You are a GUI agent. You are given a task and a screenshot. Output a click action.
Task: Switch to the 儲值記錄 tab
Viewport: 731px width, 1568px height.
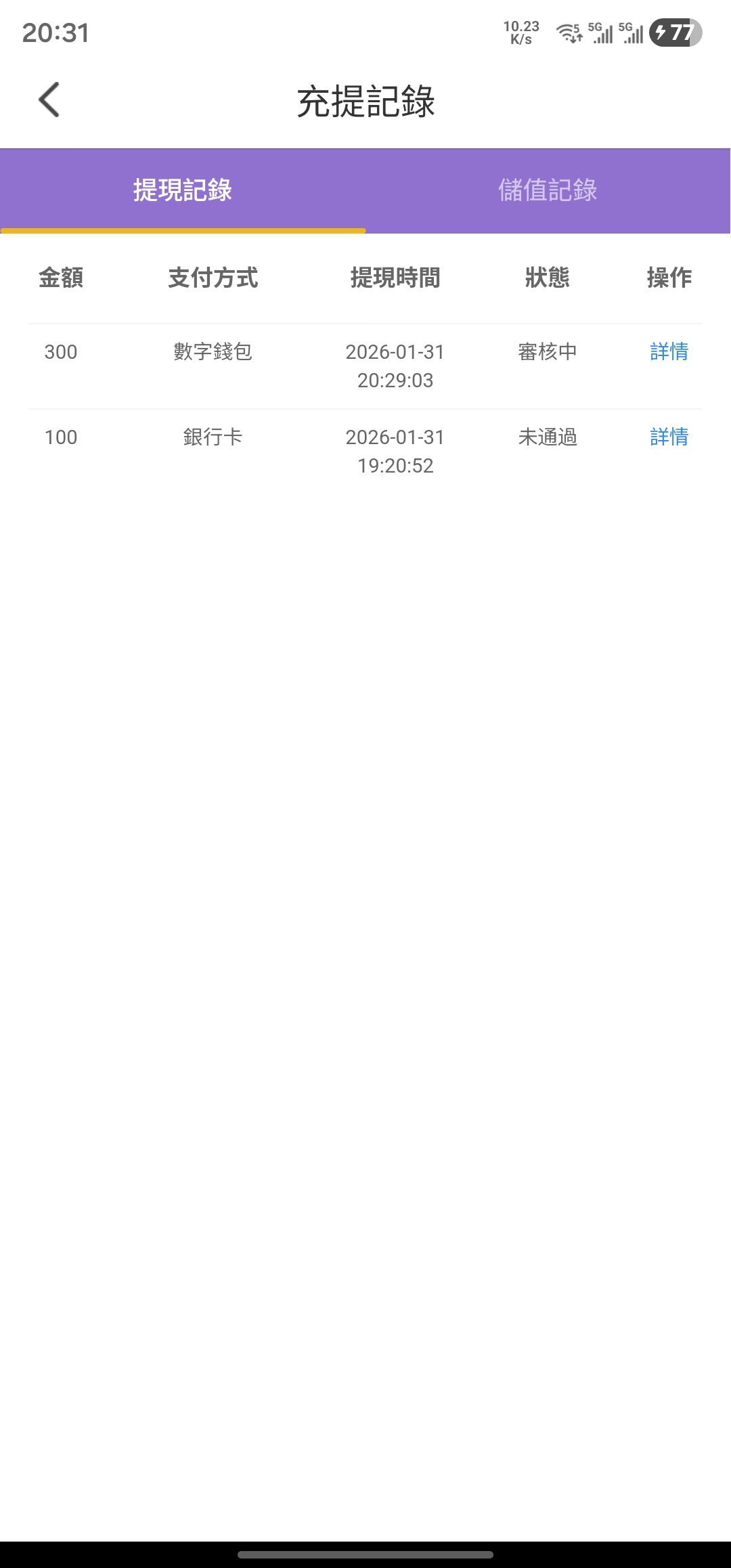(548, 190)
